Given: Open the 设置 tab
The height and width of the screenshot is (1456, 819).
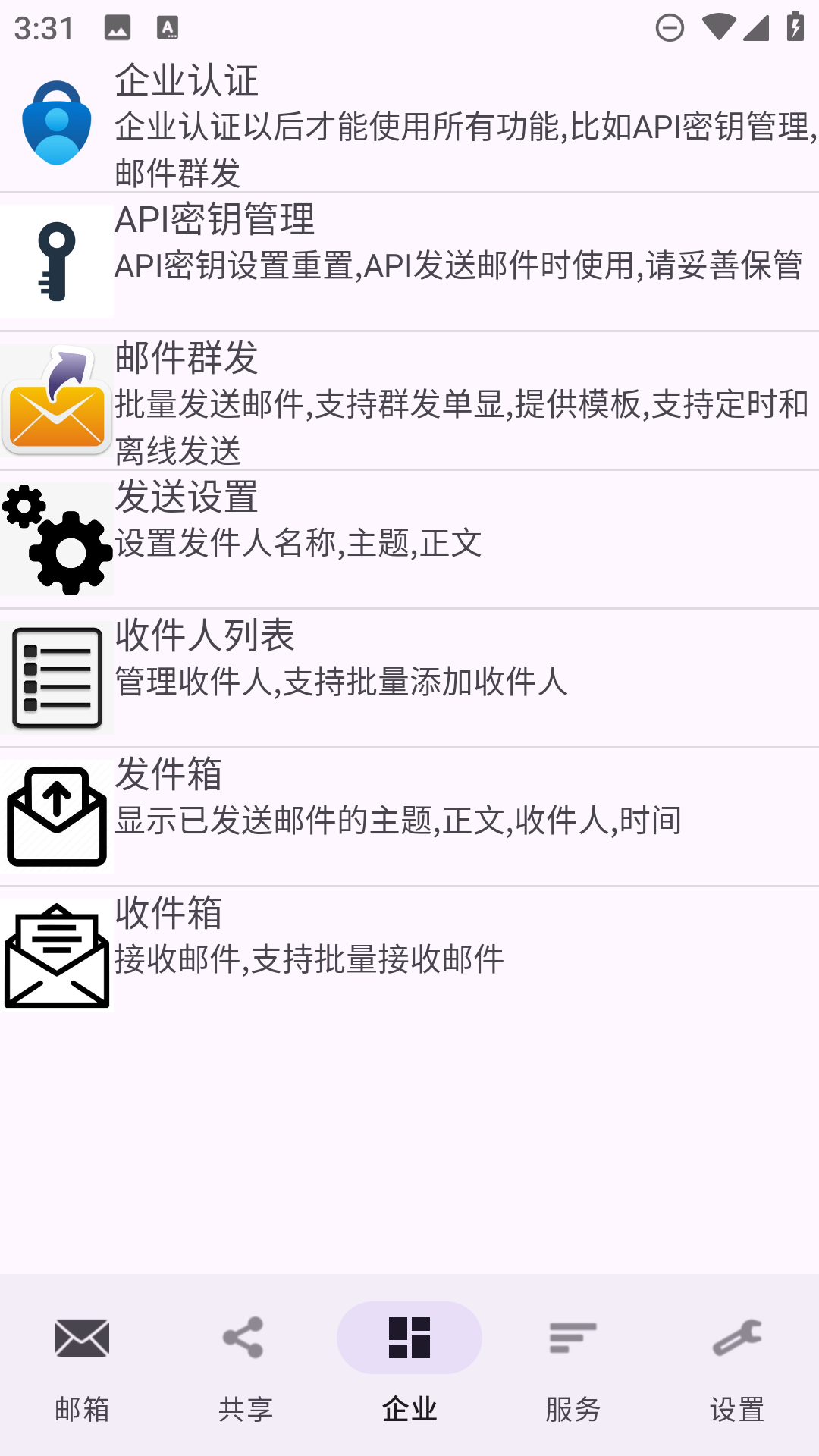Looking at the screenshot, I should [737, 1365].
